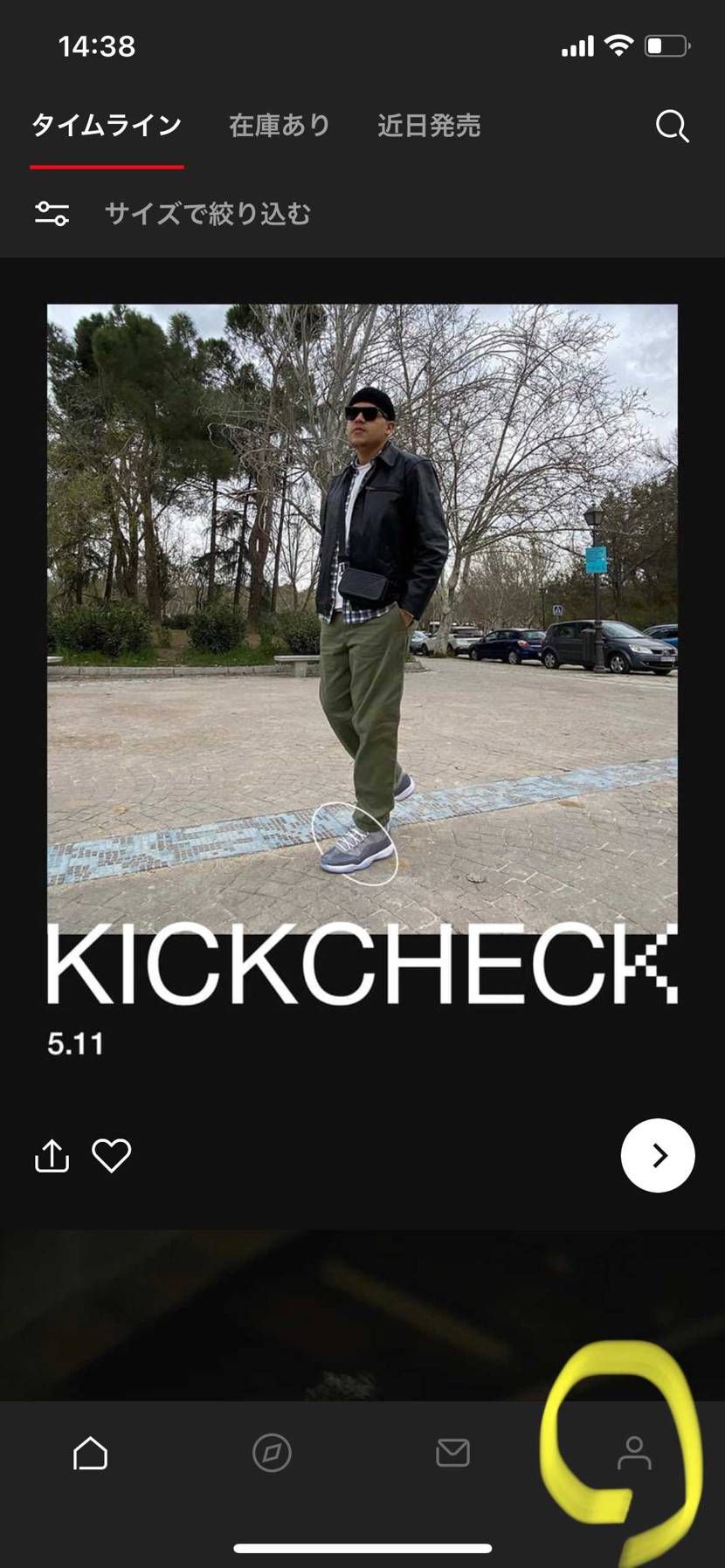Select the タイムライン tab
Image resolution: width=725 pixels, height=1568 pixels.
[x=107, y=126]
